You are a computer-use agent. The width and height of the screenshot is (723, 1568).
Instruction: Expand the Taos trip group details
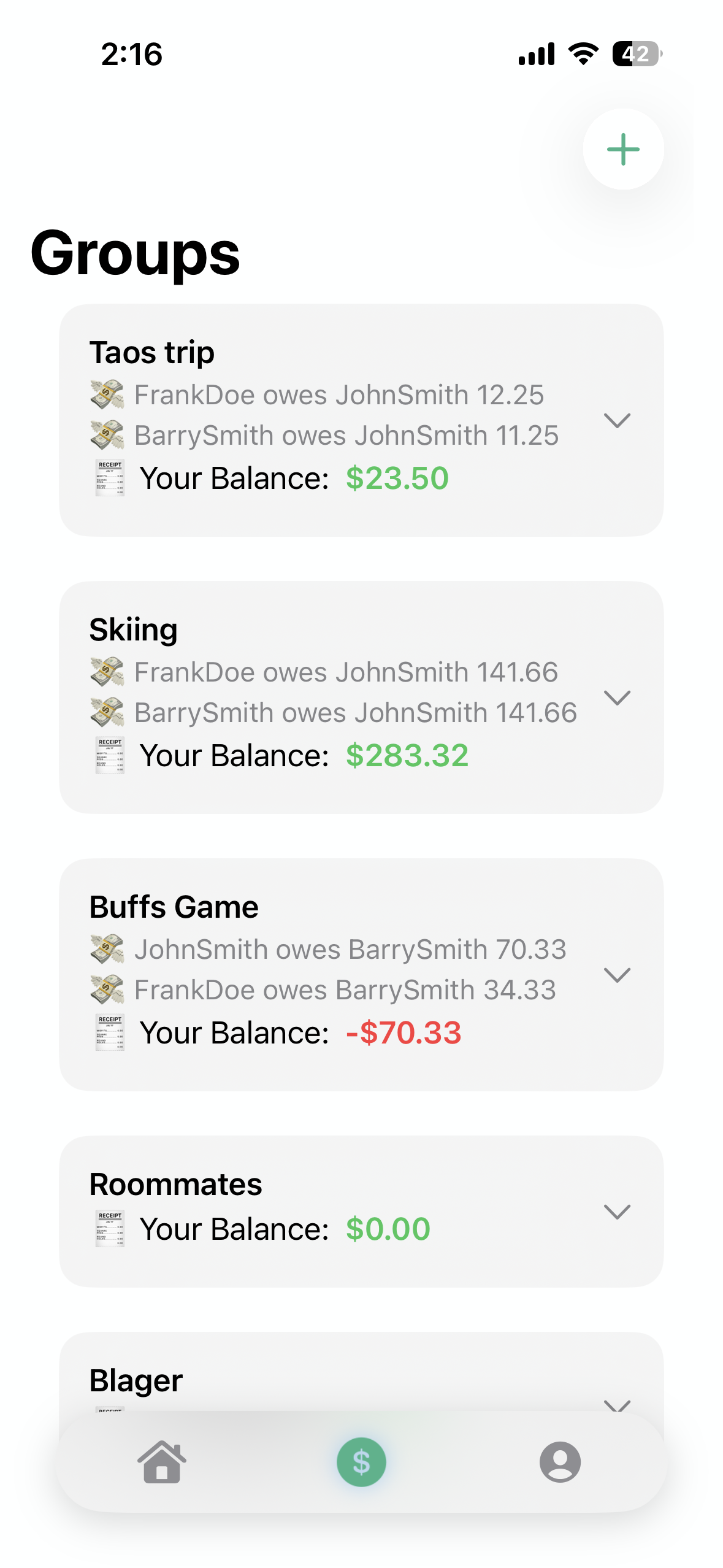point(618,420)
